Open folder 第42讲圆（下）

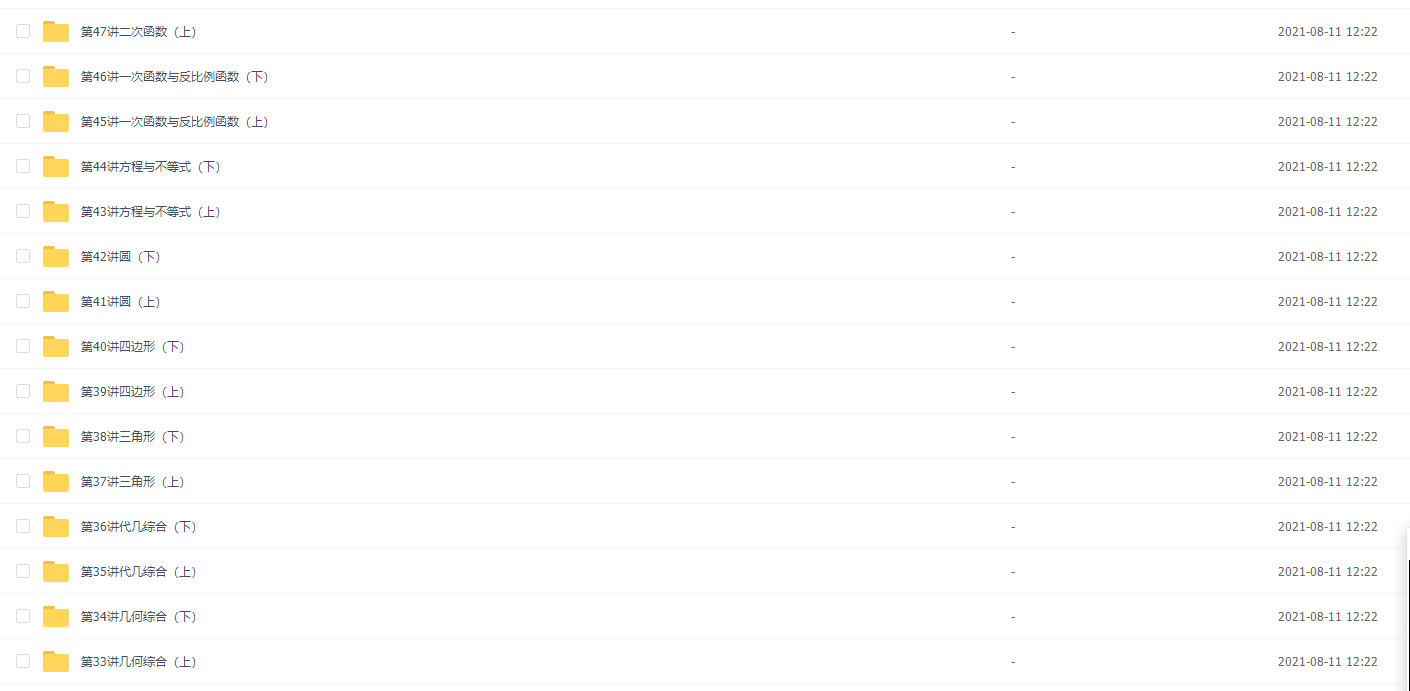coord(120,257)
